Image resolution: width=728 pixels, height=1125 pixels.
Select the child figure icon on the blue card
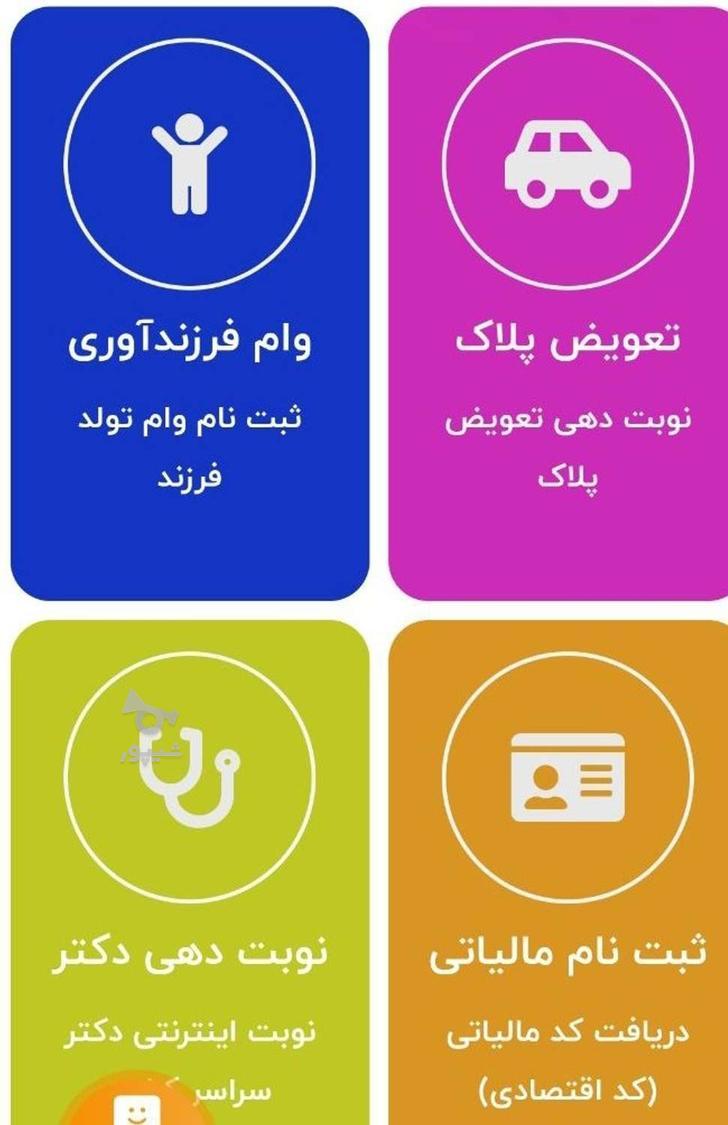click(x=186, y=165)
